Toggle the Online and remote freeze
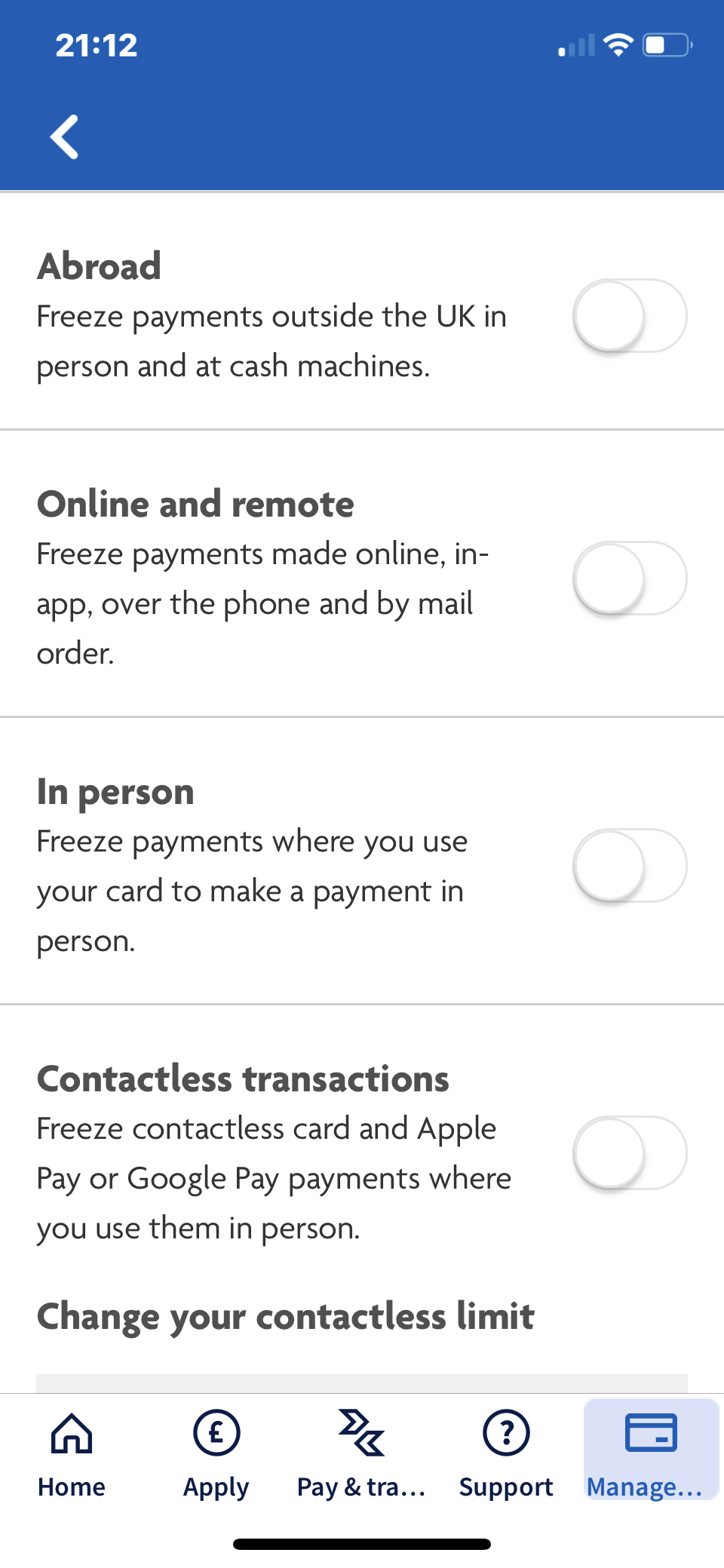The height and width of the screenshot is (1568, 724). (630, 578)
